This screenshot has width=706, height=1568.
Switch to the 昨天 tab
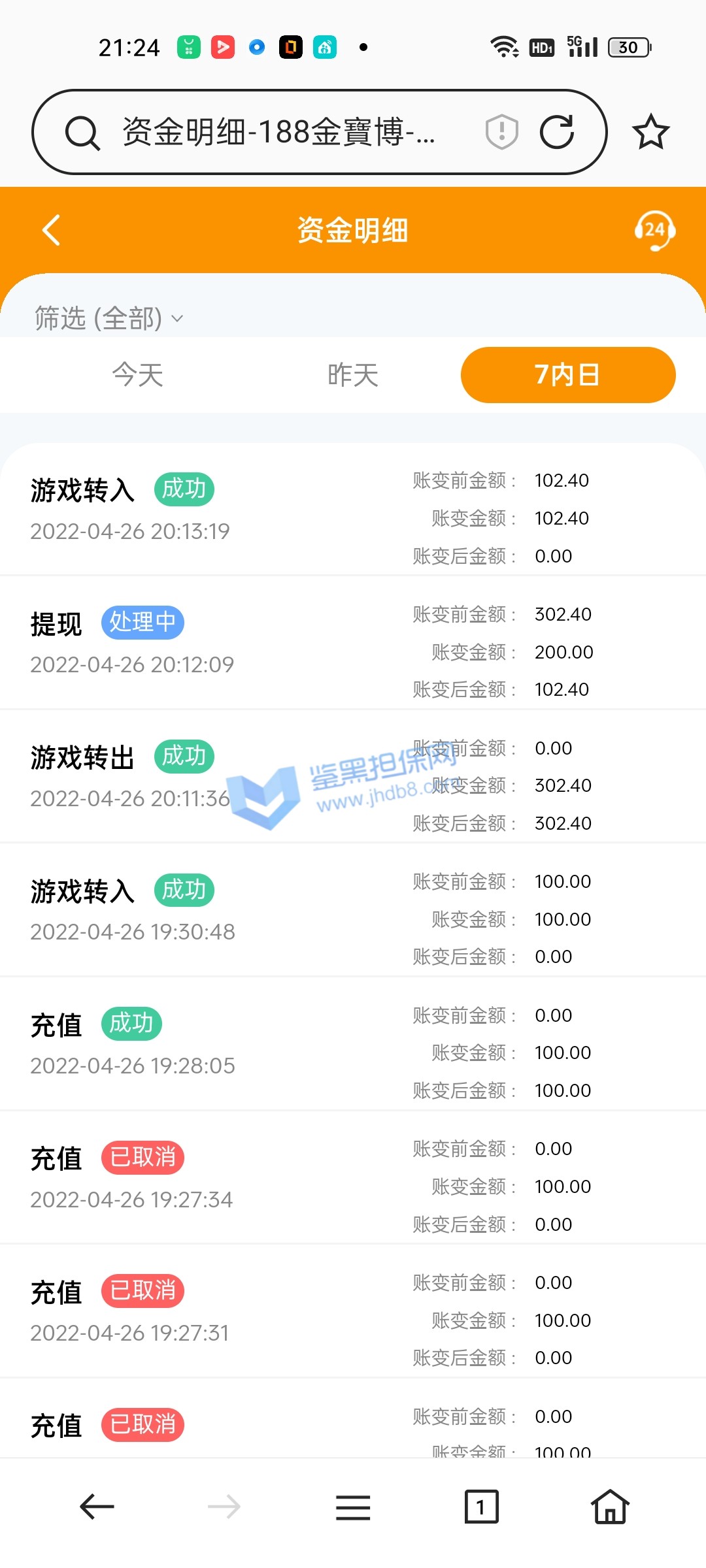coord(352,375)
